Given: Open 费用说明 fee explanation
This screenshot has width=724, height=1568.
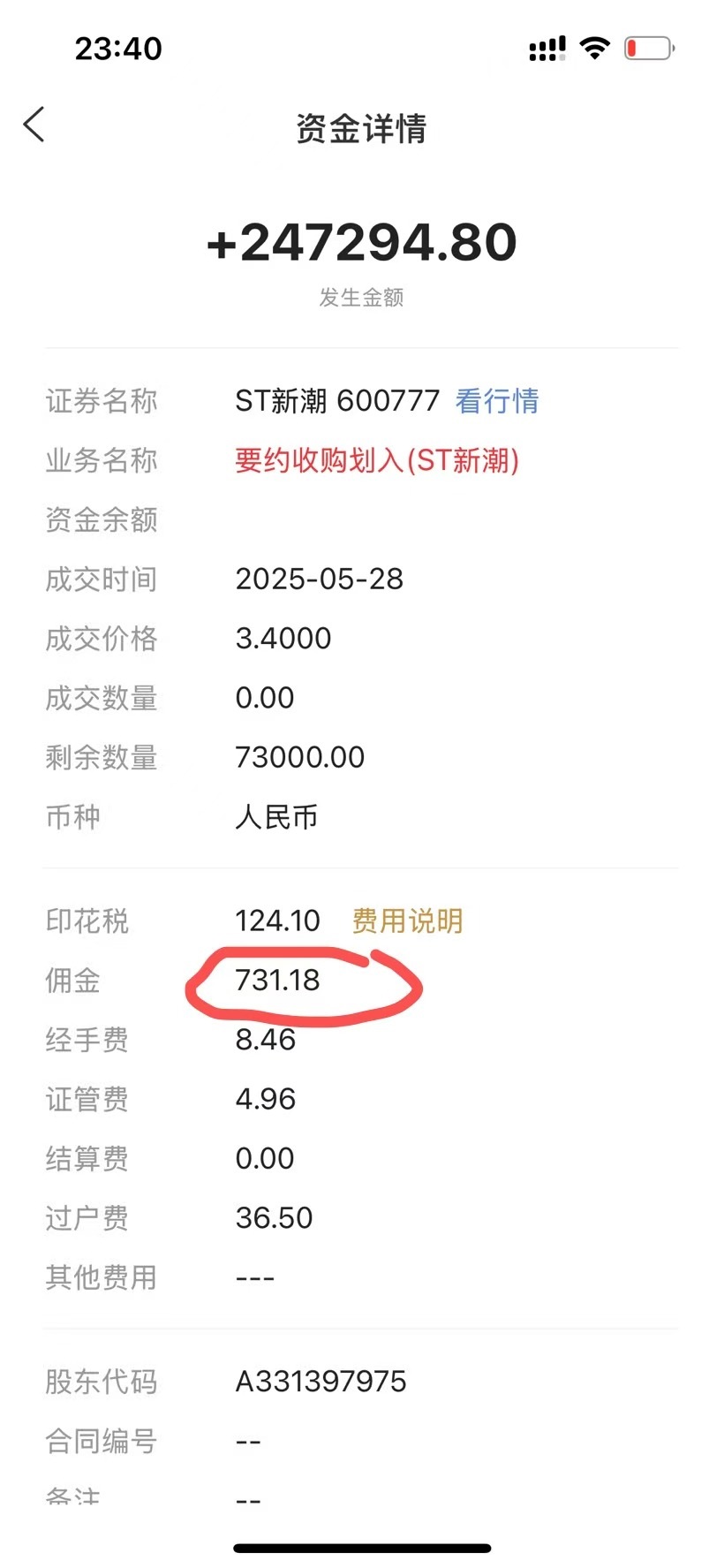Looking at the screenshot, I should click(407, 920).
